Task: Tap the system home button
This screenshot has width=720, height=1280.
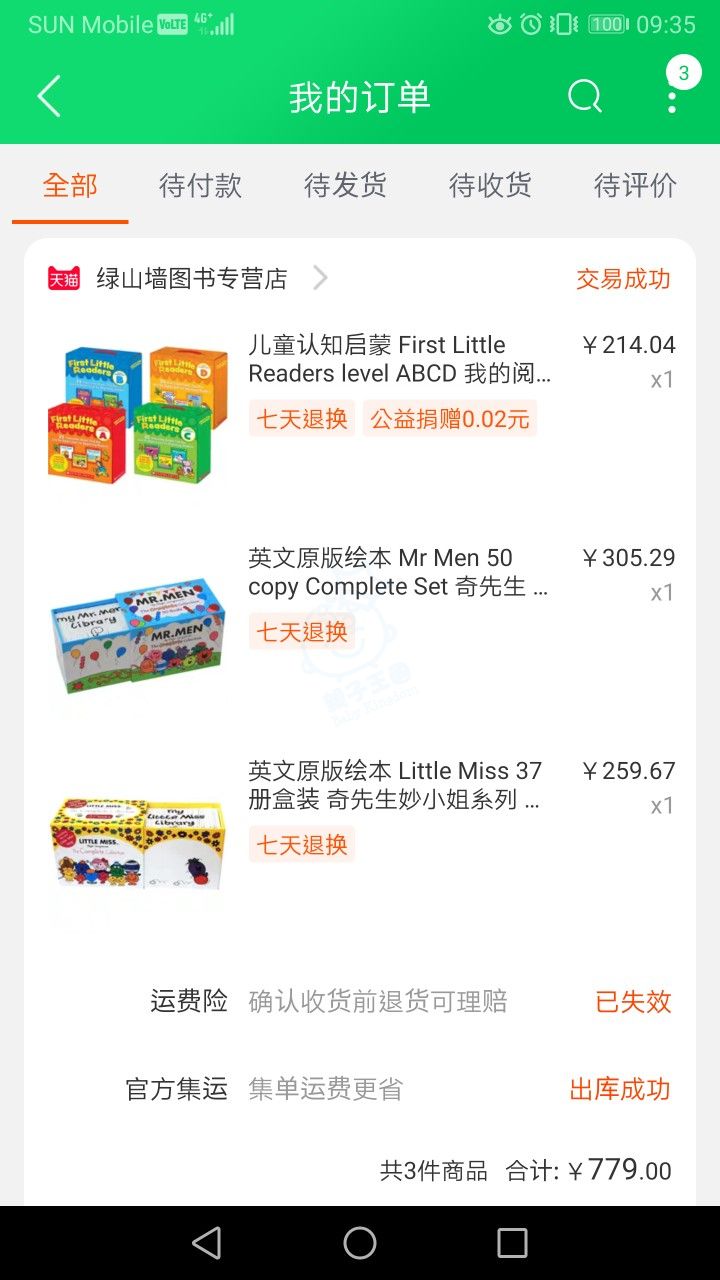Action: coord(360,1243)
